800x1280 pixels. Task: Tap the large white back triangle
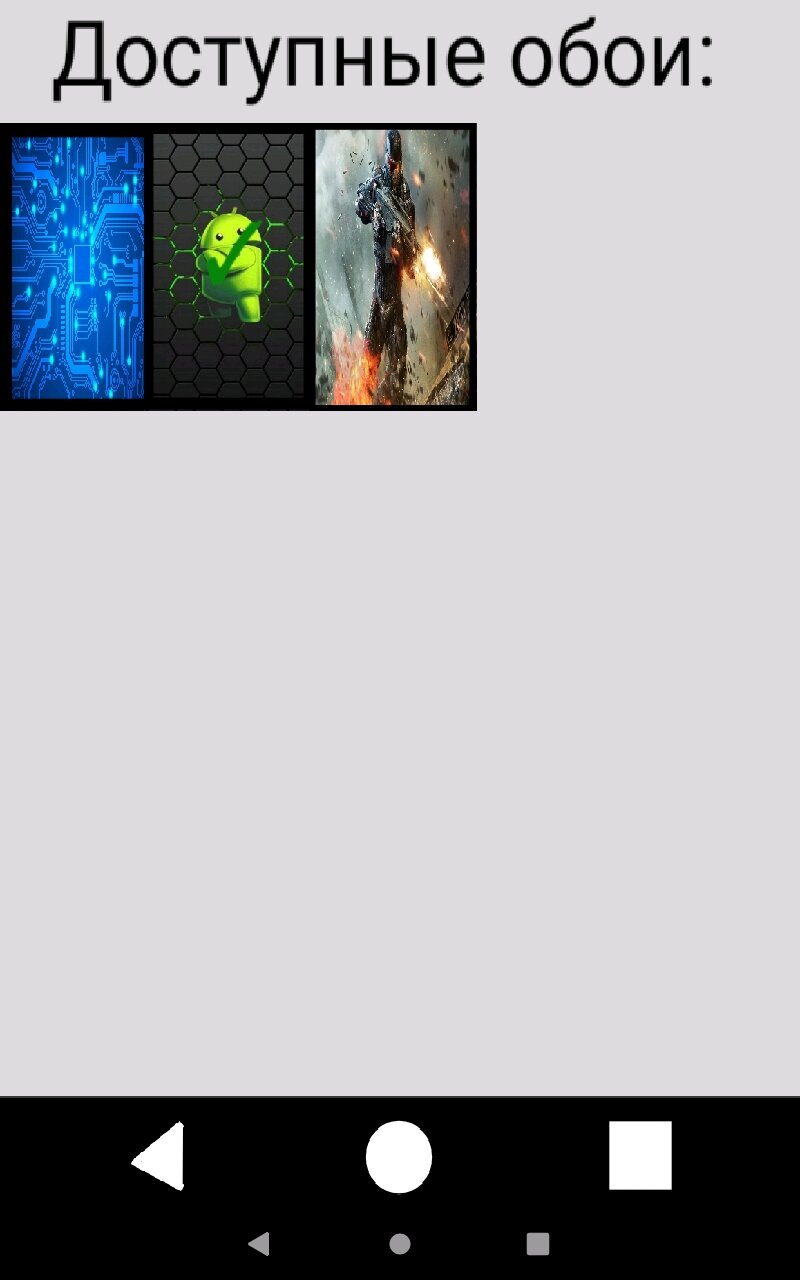pos(158,1156)
